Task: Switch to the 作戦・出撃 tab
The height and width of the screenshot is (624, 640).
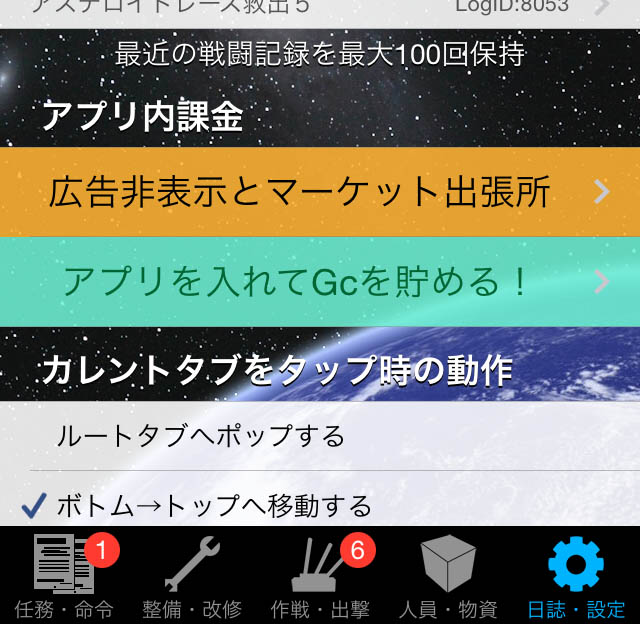Action: pyautogui.click(x=320, y=576)
